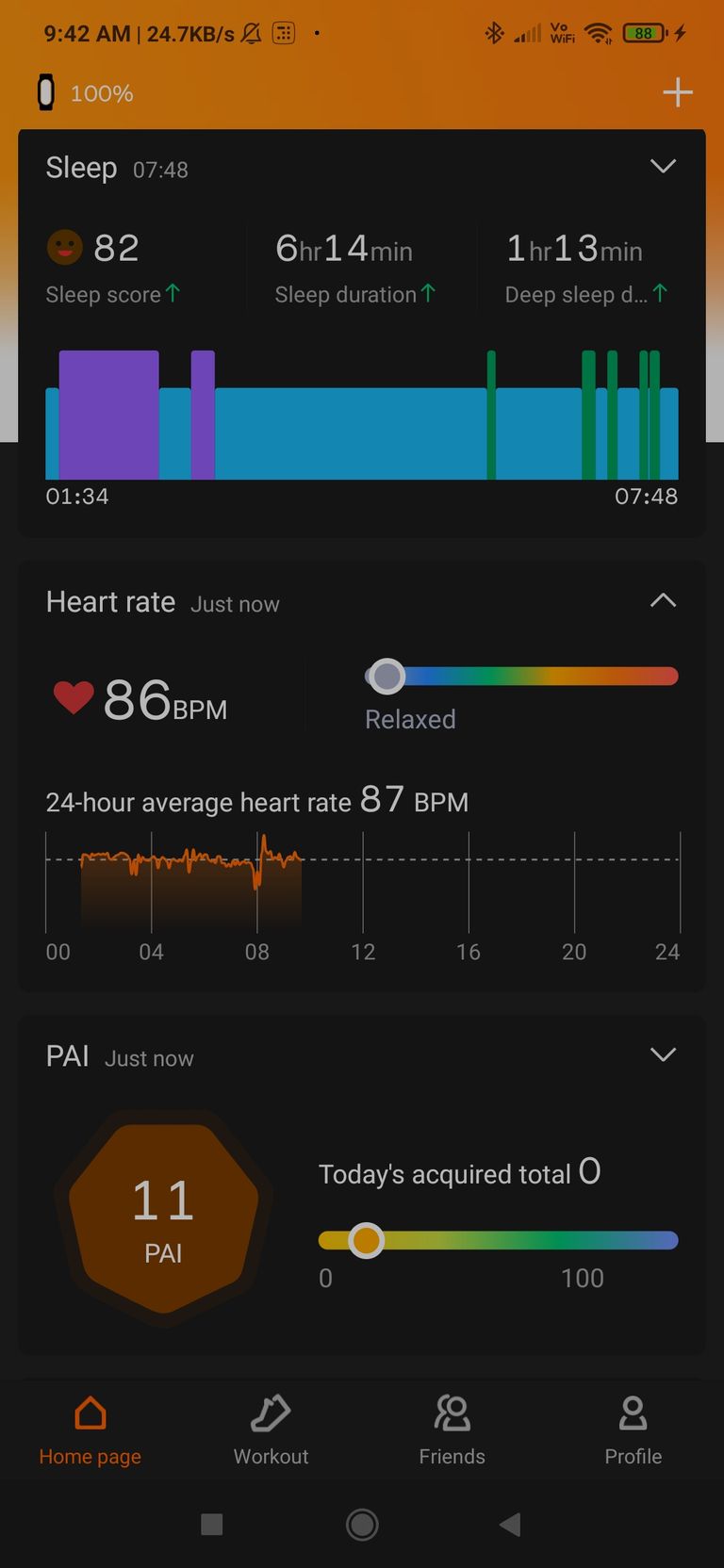Expand the PAI card chevron
Viewport: 724px width, 1568px height.
(663, 1054)
